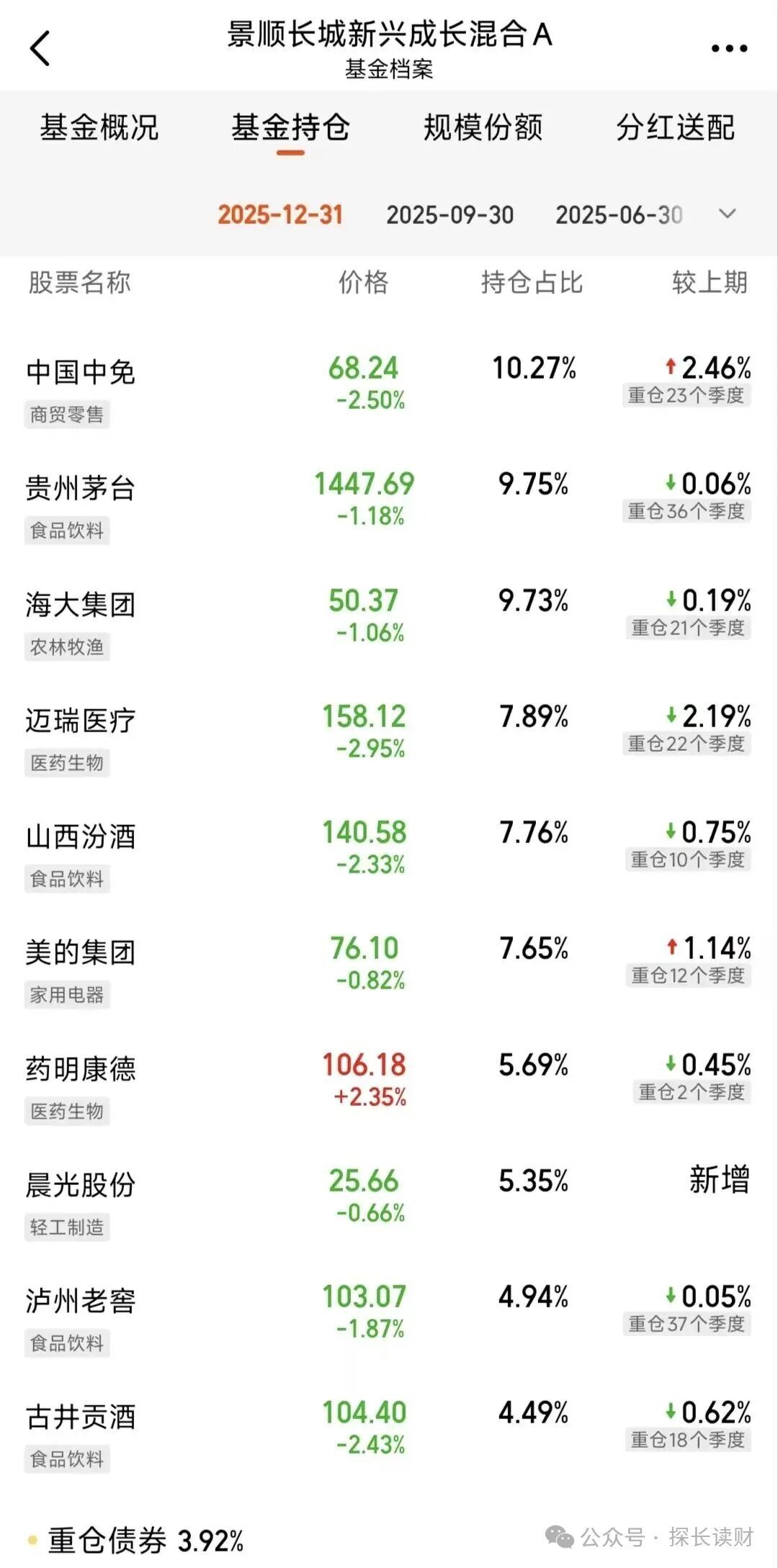Open the 晨光股份 stock row
The image size is (778, 1568).
(81, 1185)
